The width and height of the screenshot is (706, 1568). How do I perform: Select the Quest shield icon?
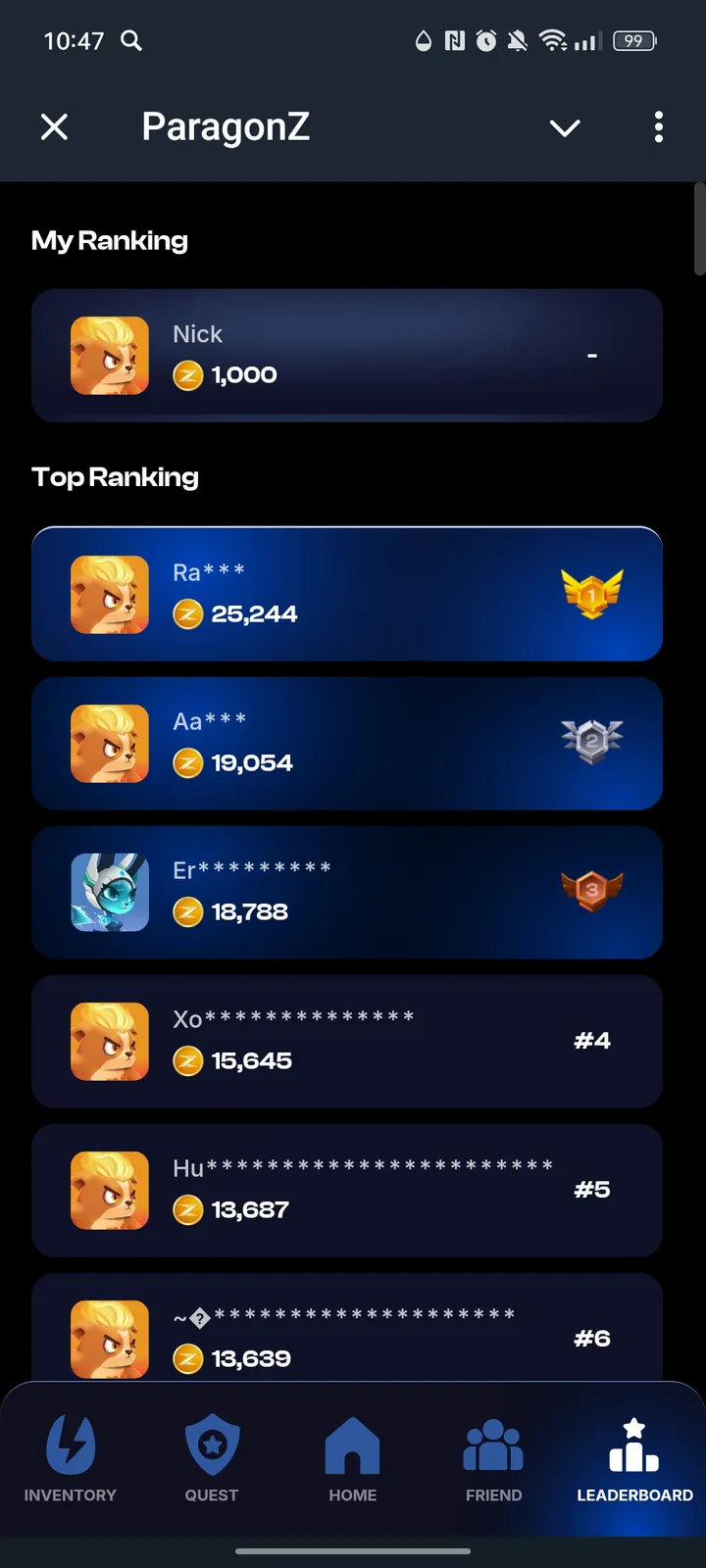pos(211,1443)
